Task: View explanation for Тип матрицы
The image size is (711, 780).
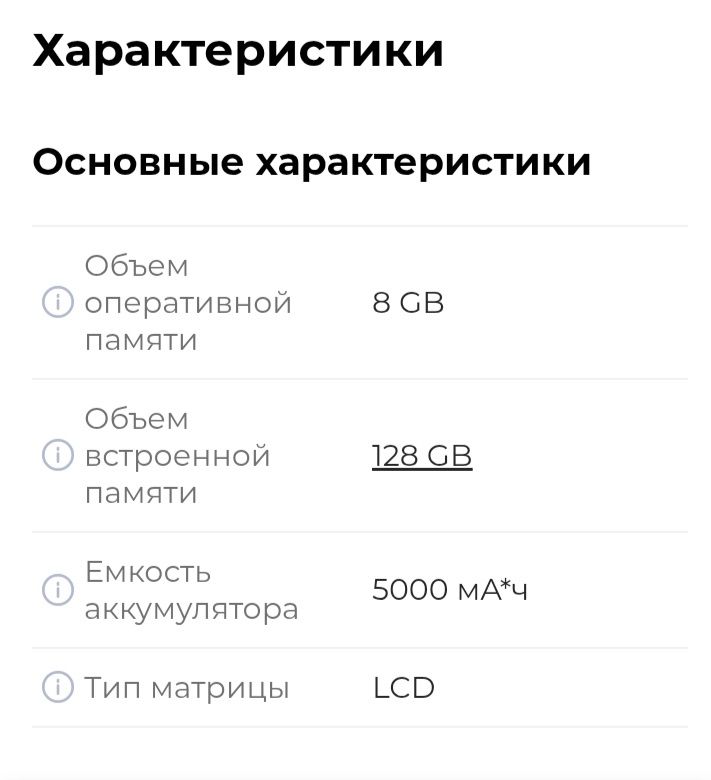Action: (57, 688)
